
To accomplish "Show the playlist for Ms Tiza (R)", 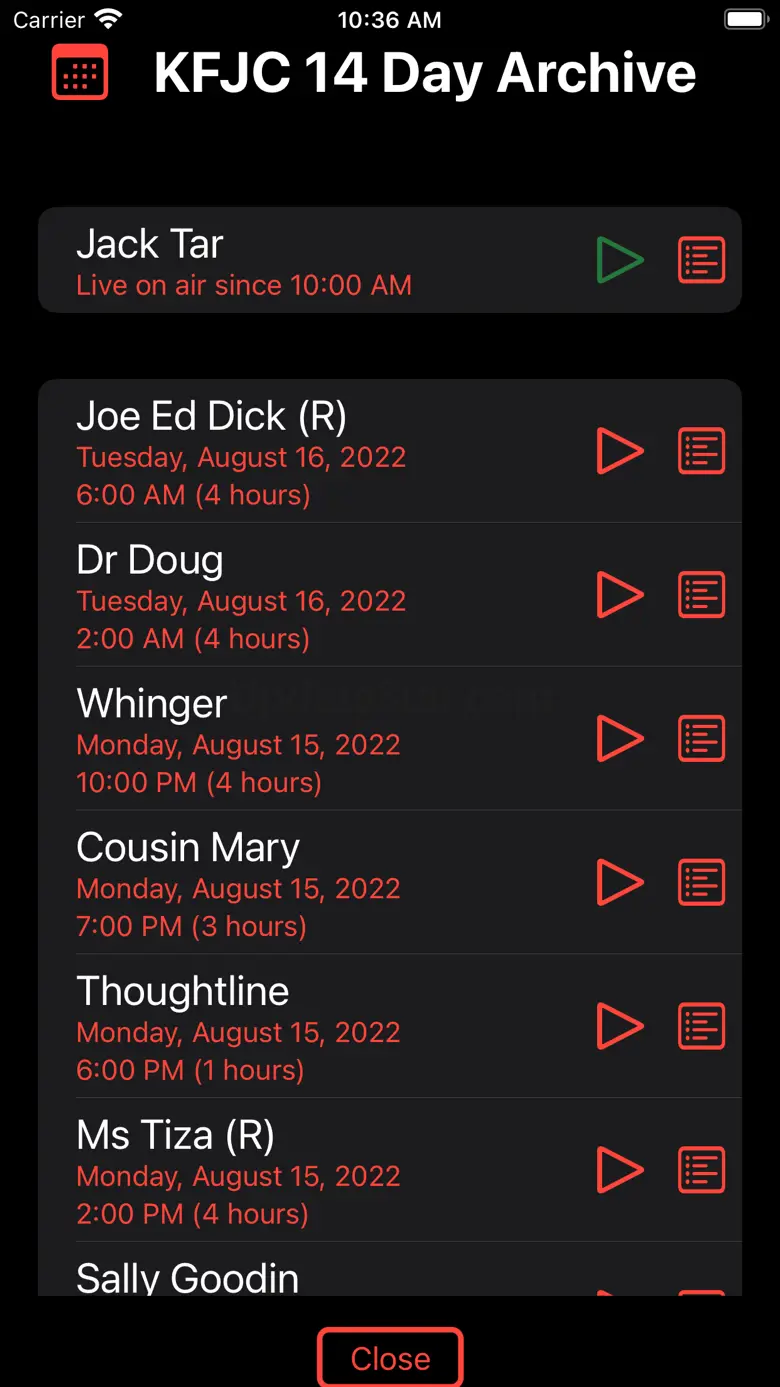I will (701, 1170).
